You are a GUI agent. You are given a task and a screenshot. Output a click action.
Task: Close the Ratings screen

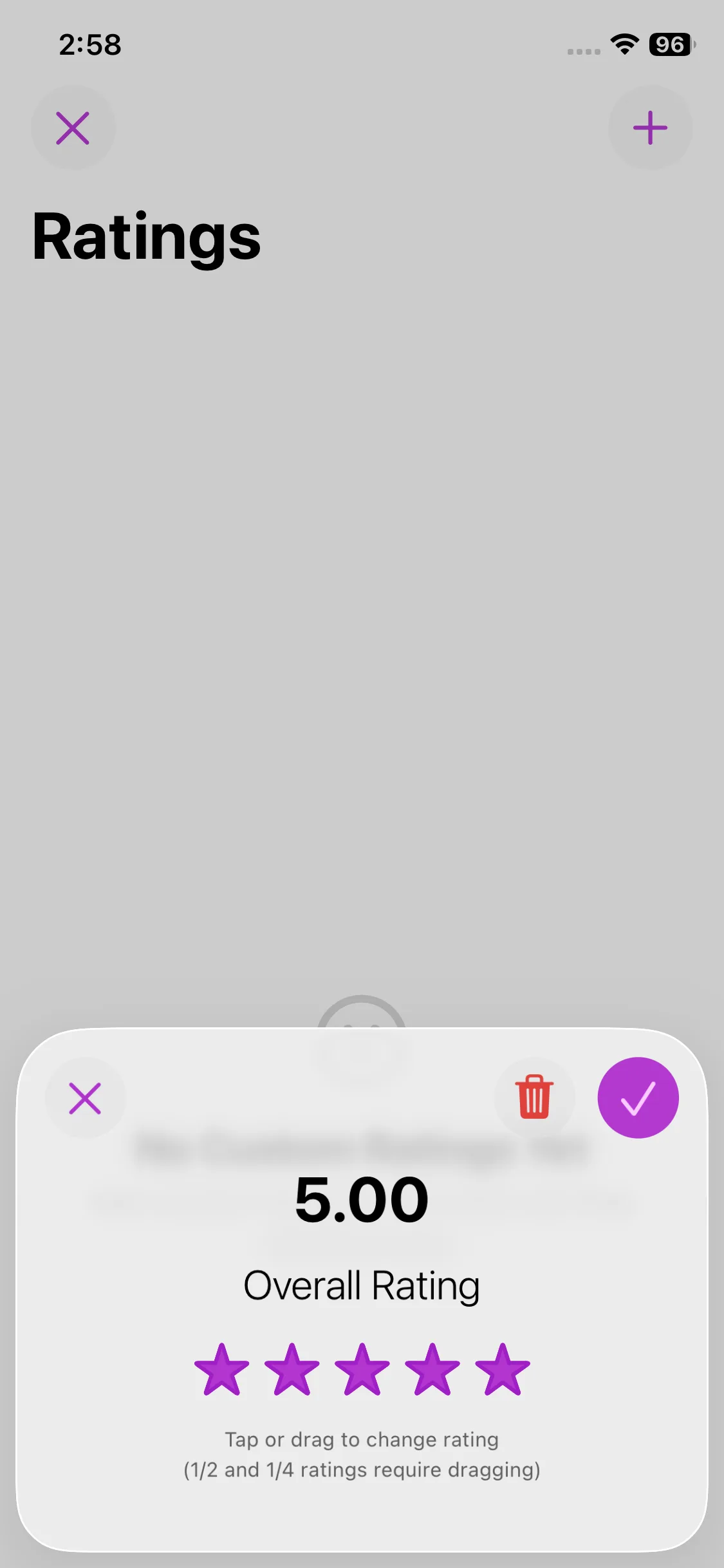(x=73, y=128)
